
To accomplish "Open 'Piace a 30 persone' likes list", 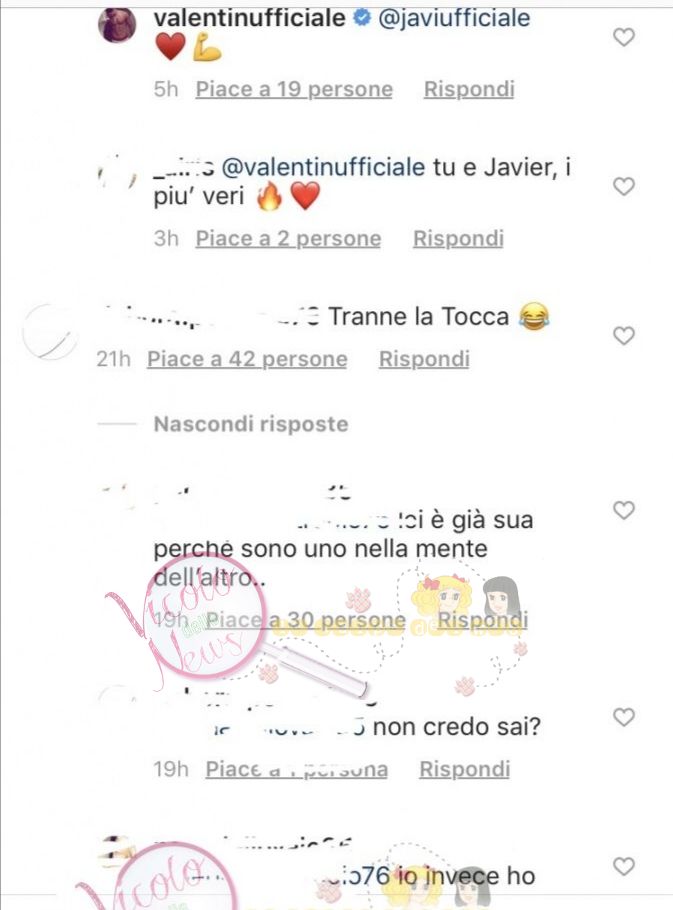I will [305, 621].
